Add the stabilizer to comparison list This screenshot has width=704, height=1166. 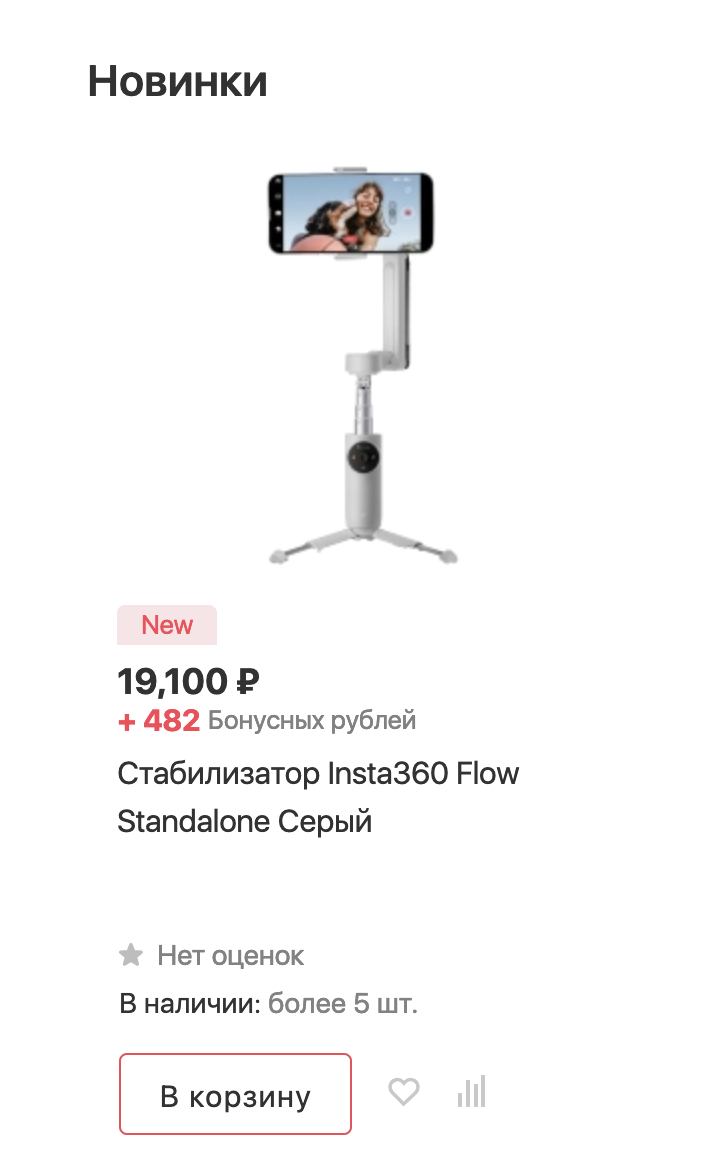(x=471, y=1092)
